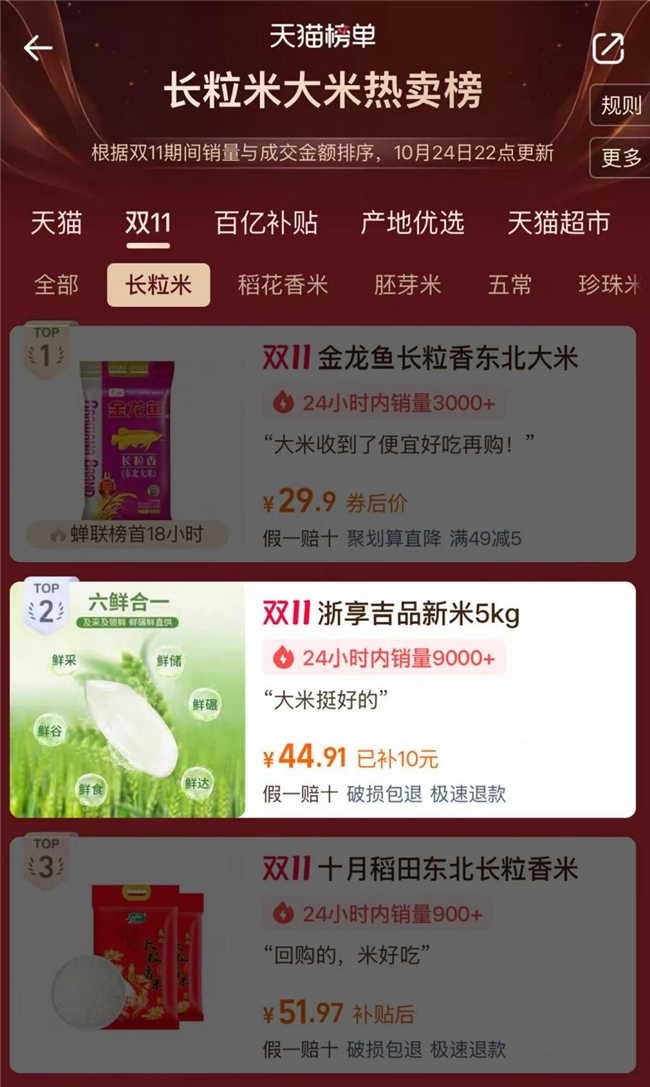Switch to the 天猫 tab
650x1087 pixels.
[56, 223]
